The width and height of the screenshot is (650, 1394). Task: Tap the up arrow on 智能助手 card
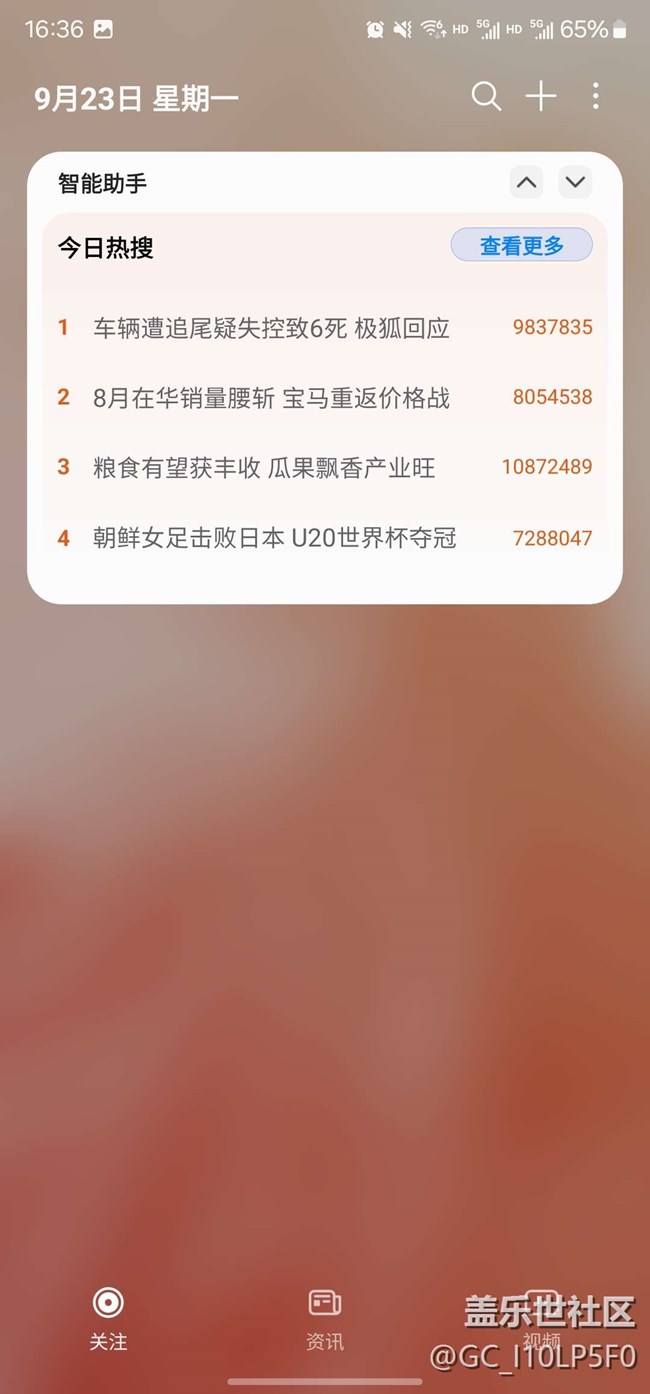coord(527,183)
